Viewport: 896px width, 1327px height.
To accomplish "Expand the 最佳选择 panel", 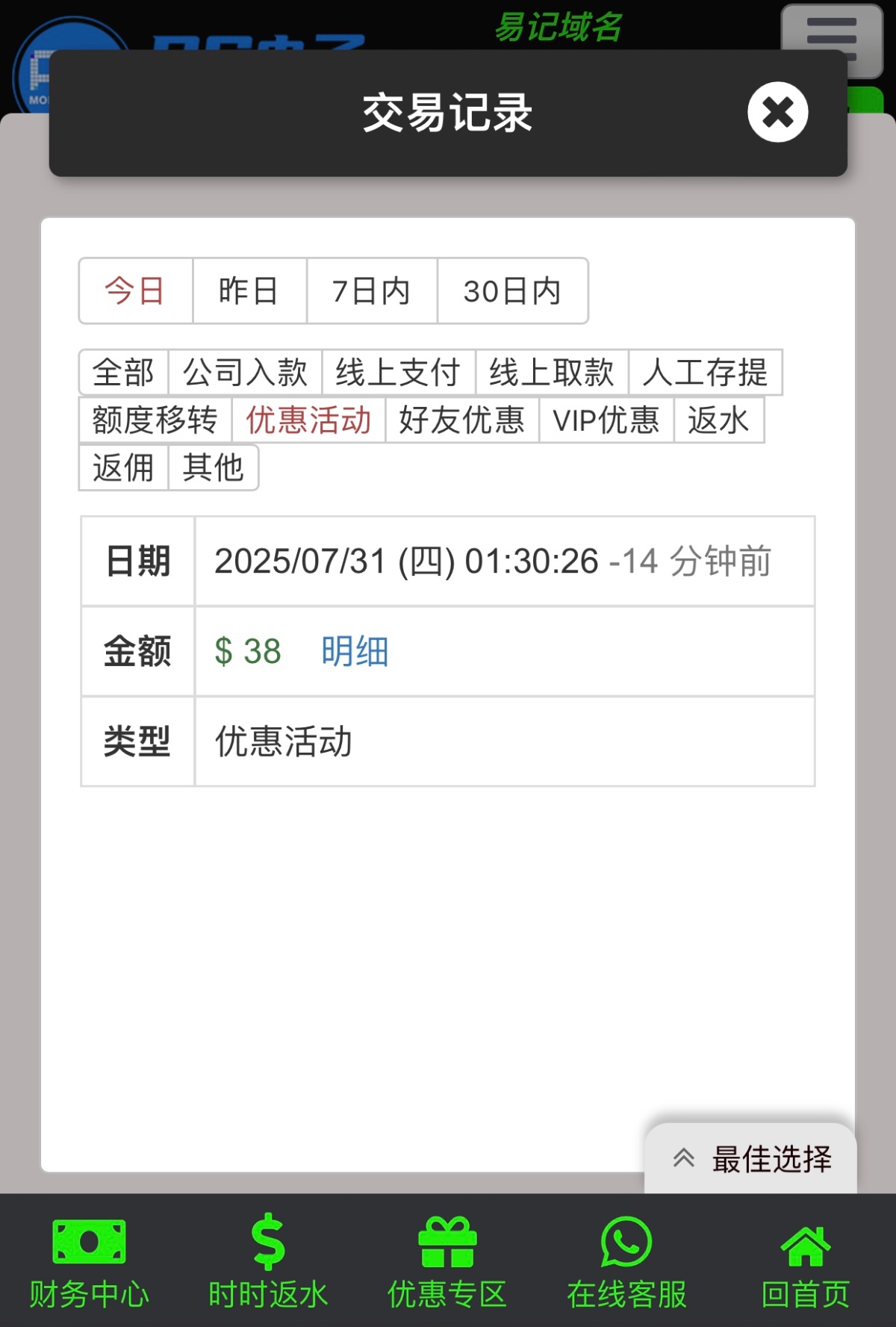I will [750, 1159].
